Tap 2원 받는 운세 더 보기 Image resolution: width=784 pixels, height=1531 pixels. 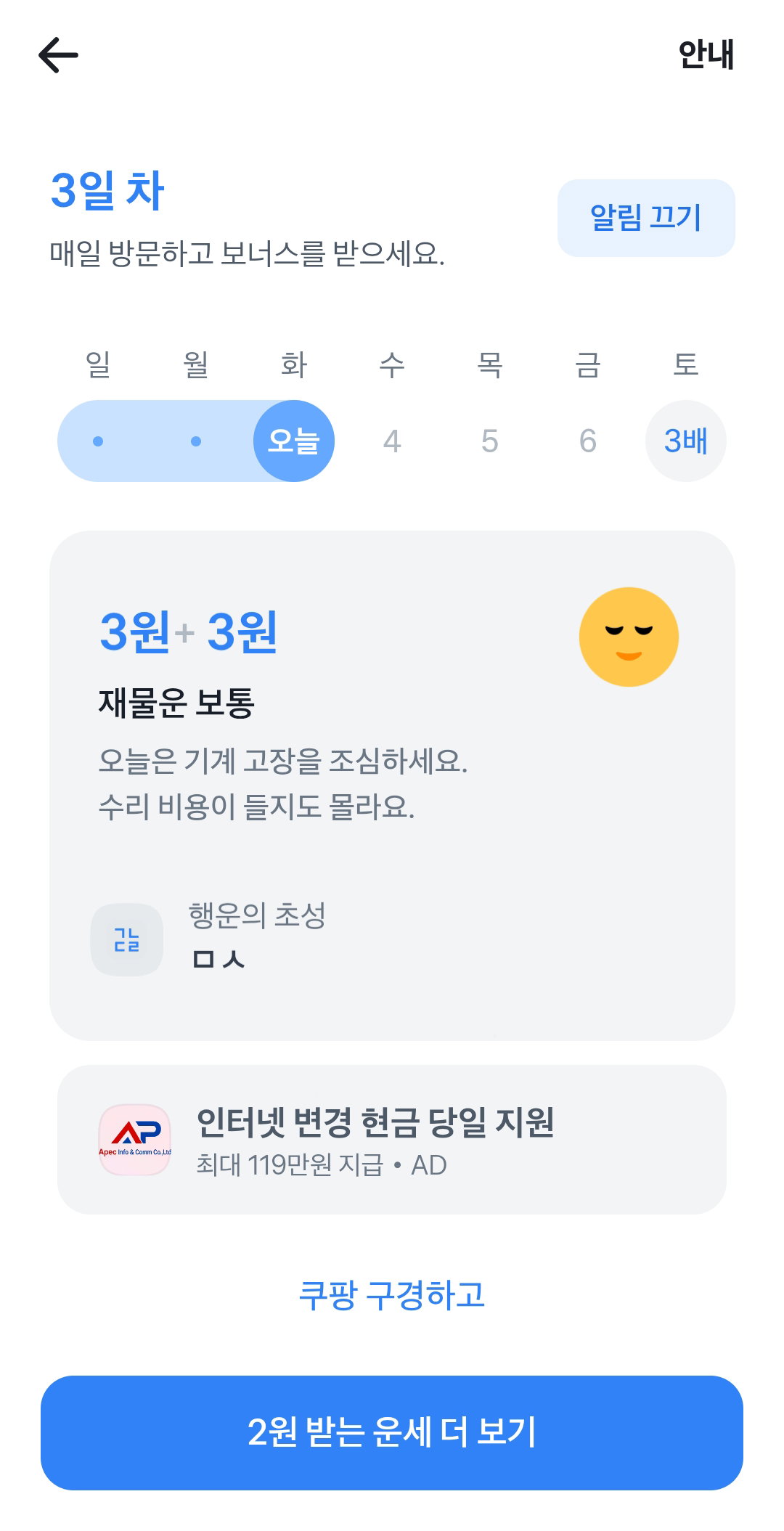pos(392,1432)
